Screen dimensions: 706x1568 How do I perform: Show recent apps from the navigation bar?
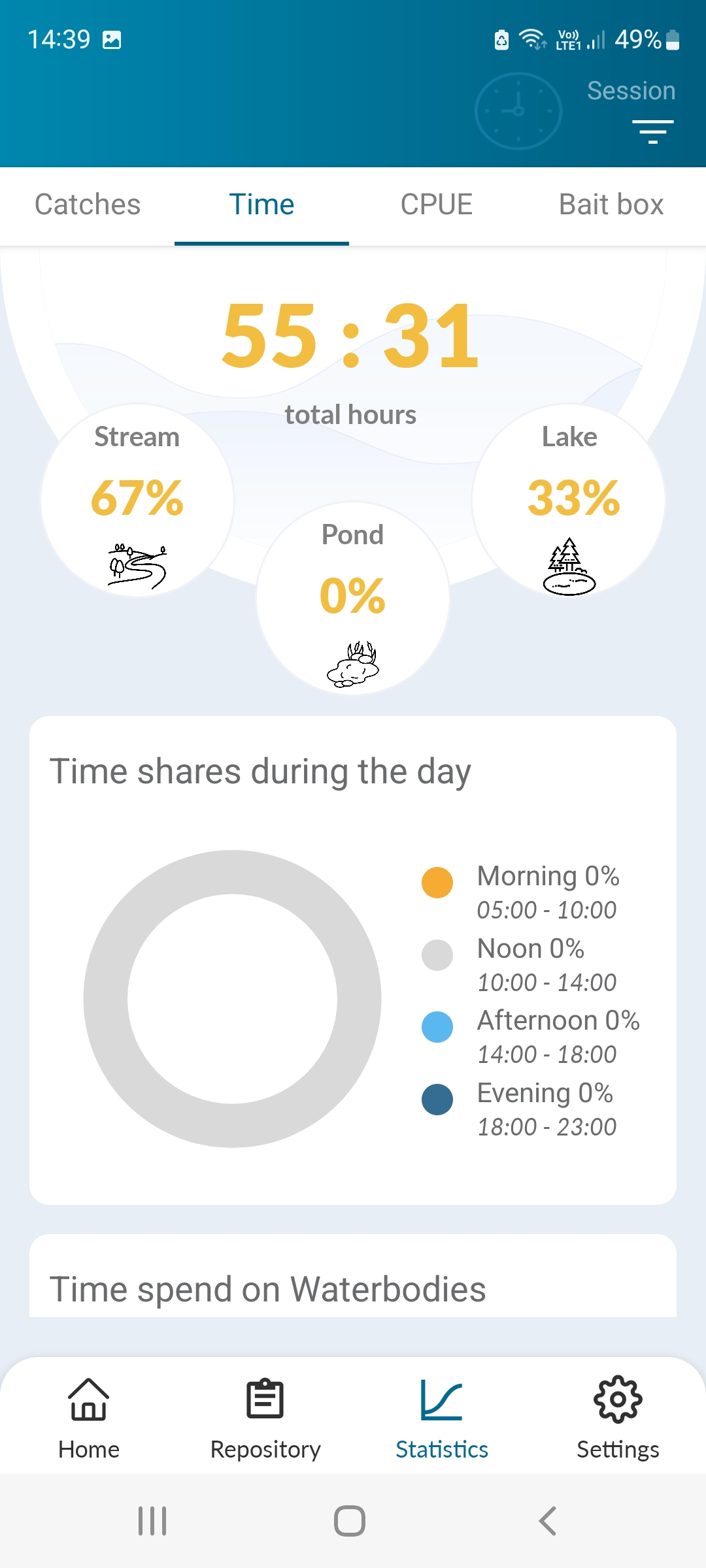click(x=152, y=1521)
